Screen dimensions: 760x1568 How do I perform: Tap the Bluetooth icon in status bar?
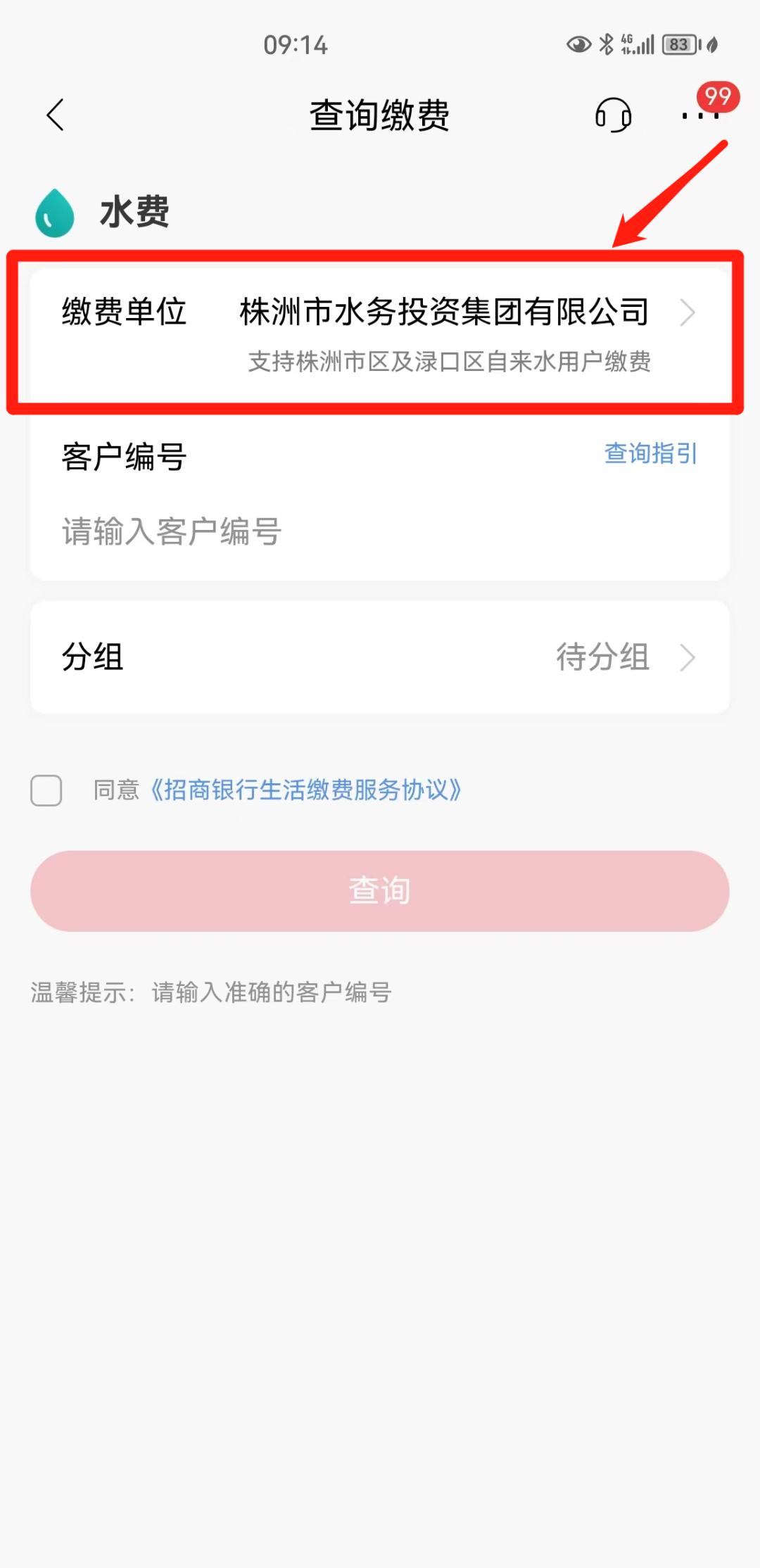coord(605,44)
